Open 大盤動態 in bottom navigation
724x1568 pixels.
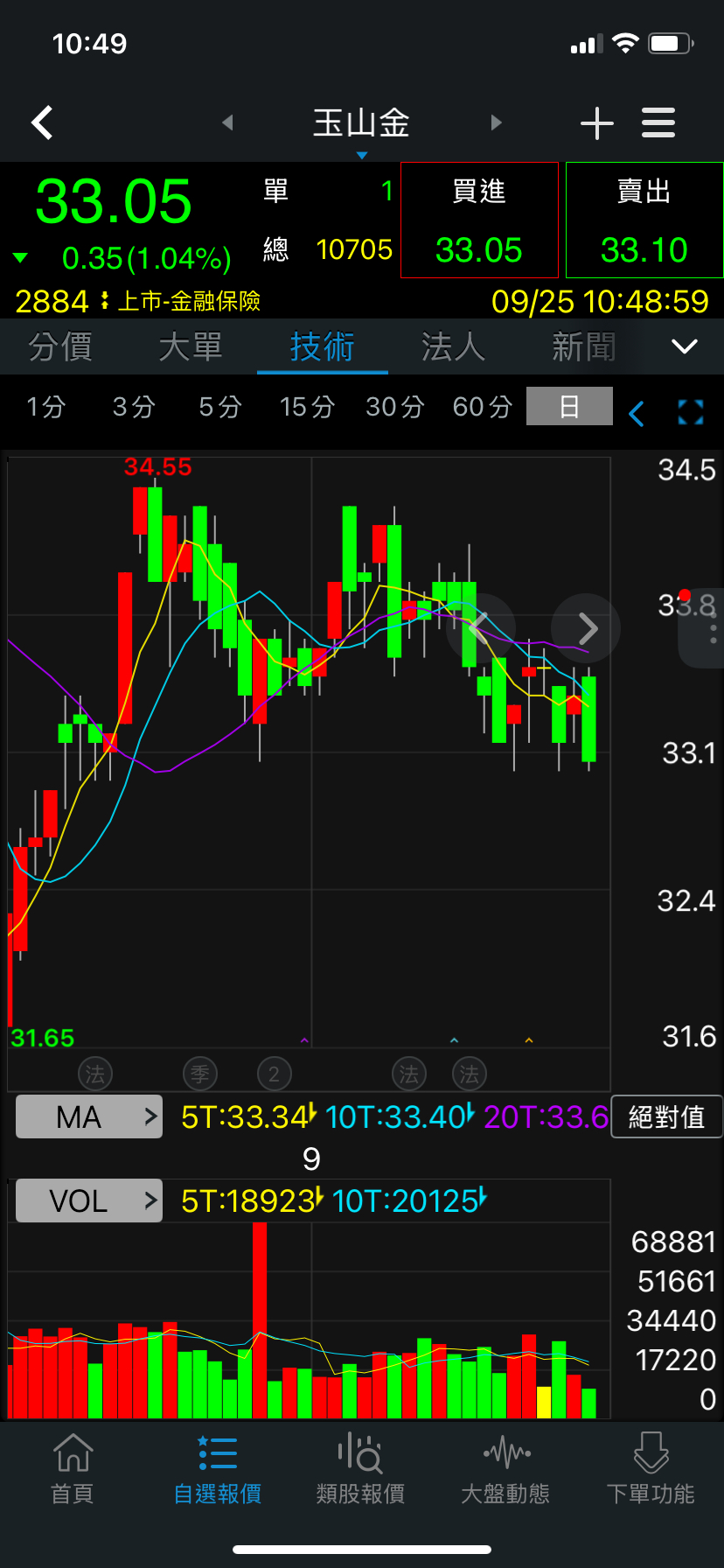point(505,1468)
